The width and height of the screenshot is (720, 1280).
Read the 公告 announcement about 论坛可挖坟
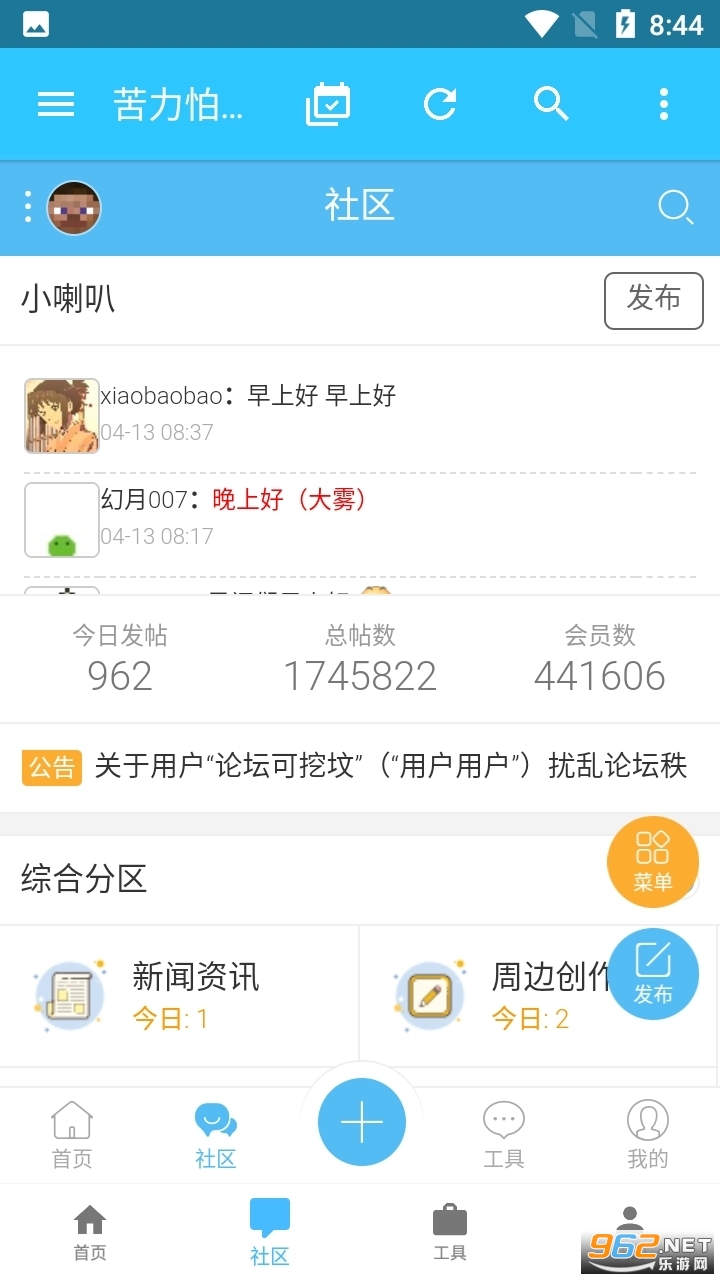point(390,767)
